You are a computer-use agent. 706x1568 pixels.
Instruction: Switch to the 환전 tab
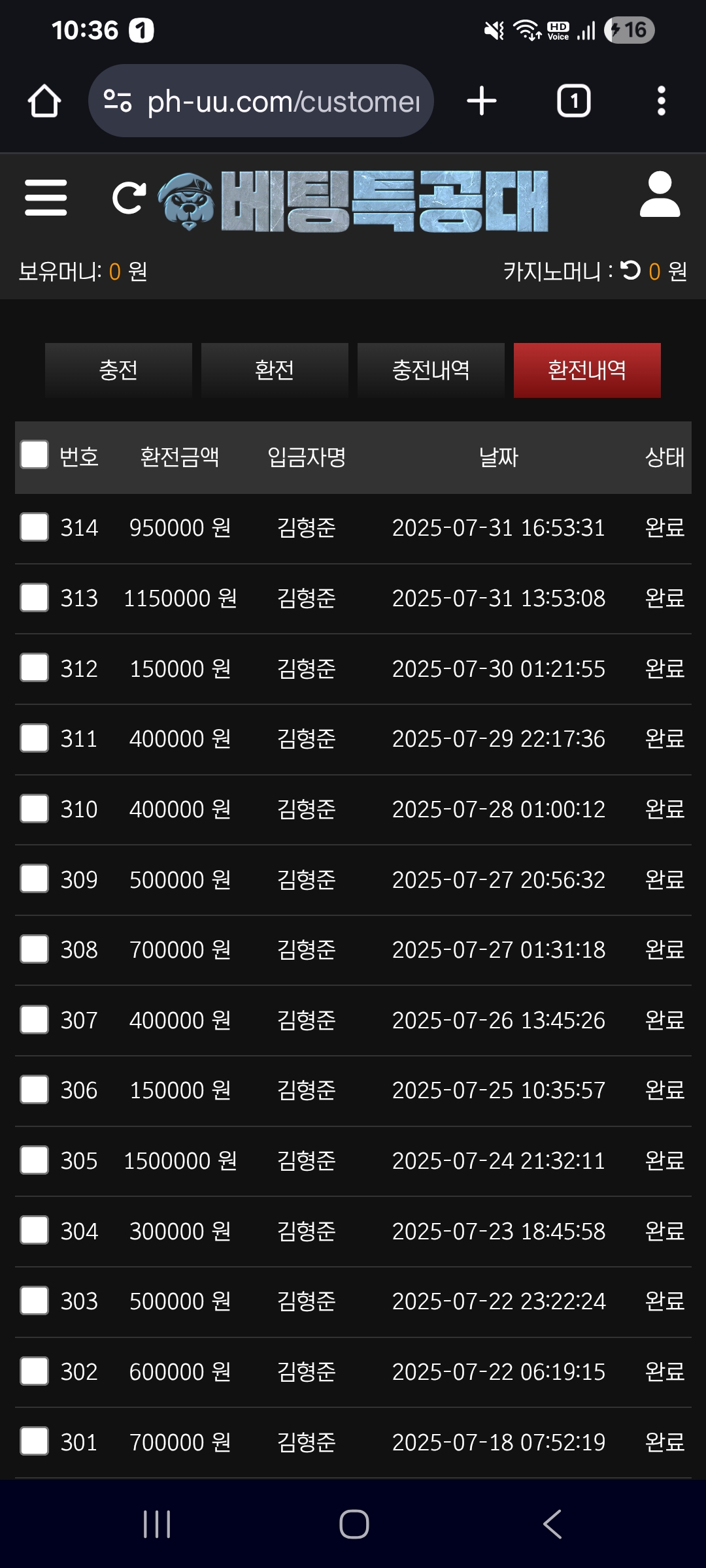[x=275, y=370]
